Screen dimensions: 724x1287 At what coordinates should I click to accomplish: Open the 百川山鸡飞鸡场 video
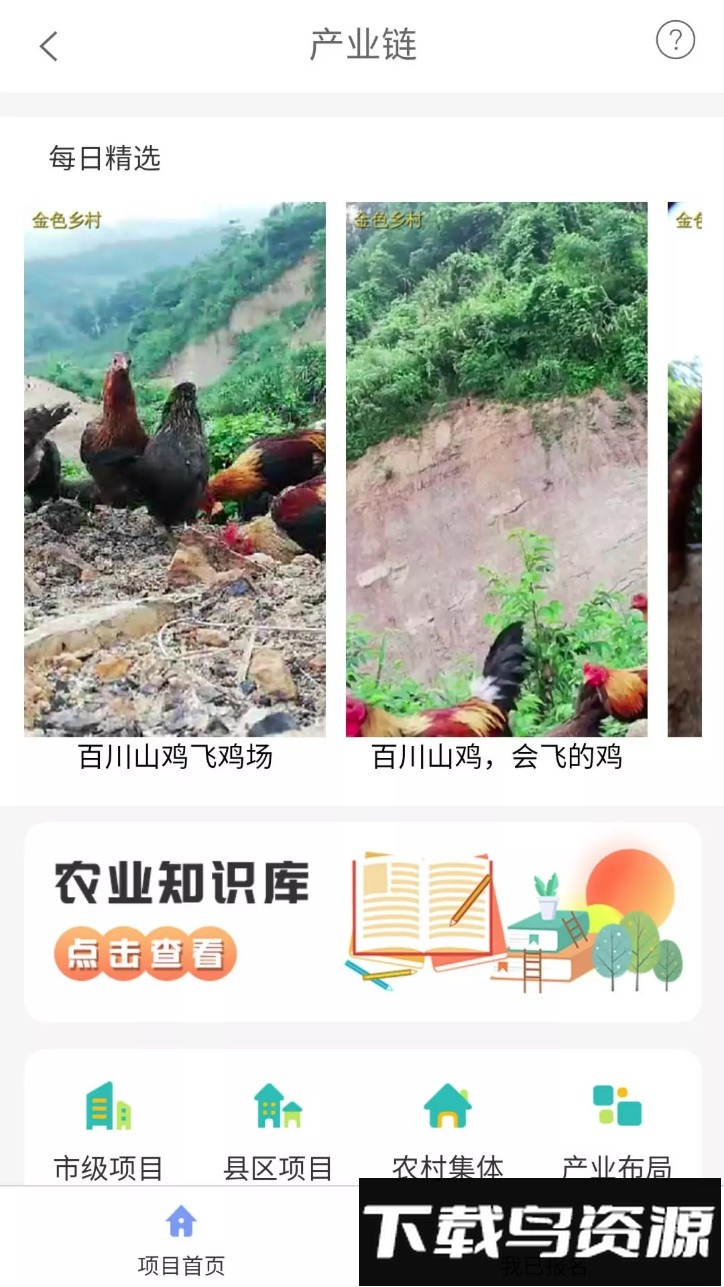pyautogui.click(x=175, y=470)
